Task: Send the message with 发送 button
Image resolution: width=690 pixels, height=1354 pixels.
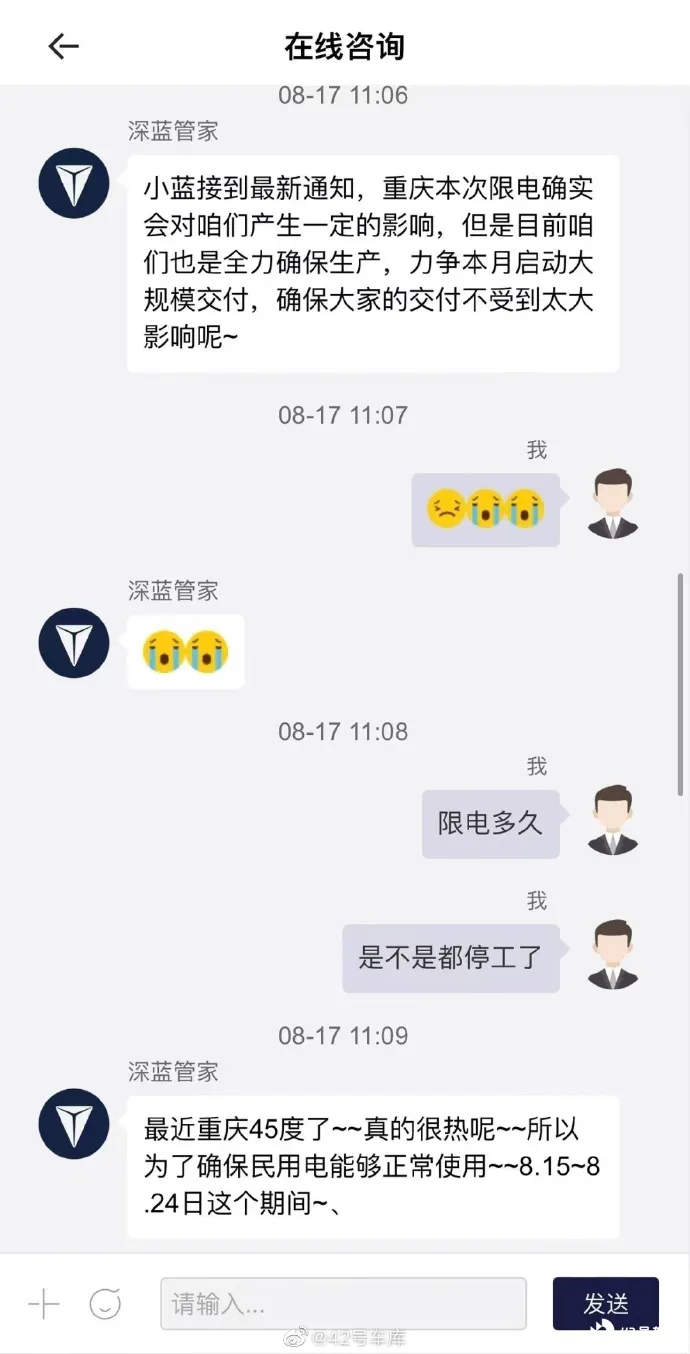Action: click(x=606, y=1303)
